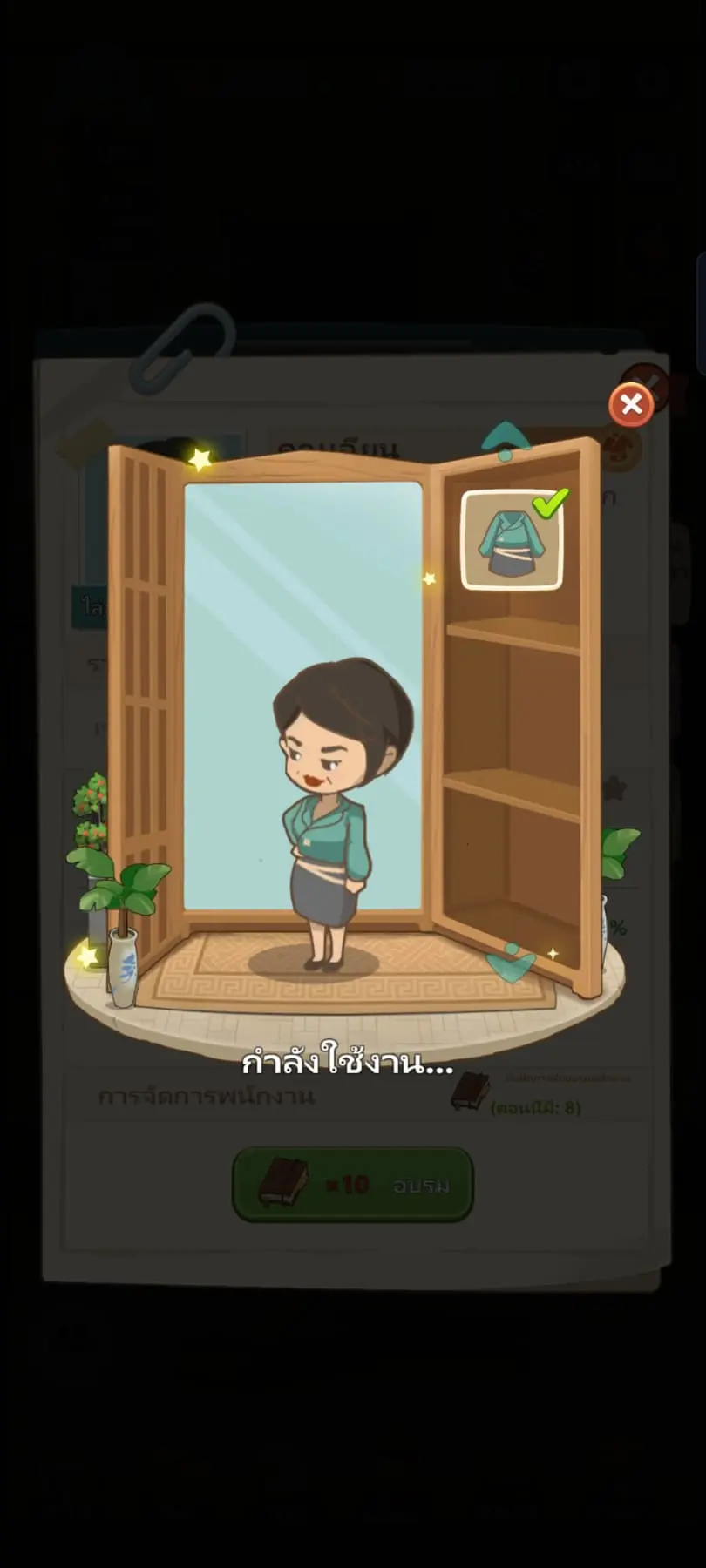The width and height of the screenshot is (706, 1568).
Task: Close the wardrobe popup
Action: pos(631,404)
